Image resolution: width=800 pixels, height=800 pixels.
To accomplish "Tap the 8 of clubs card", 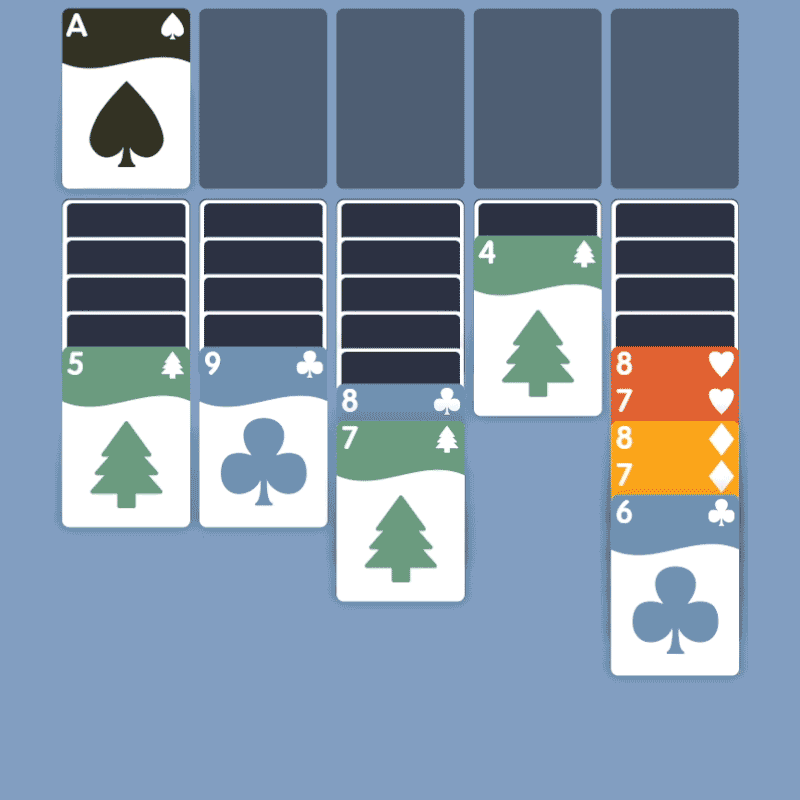I will tap(400, 402).
